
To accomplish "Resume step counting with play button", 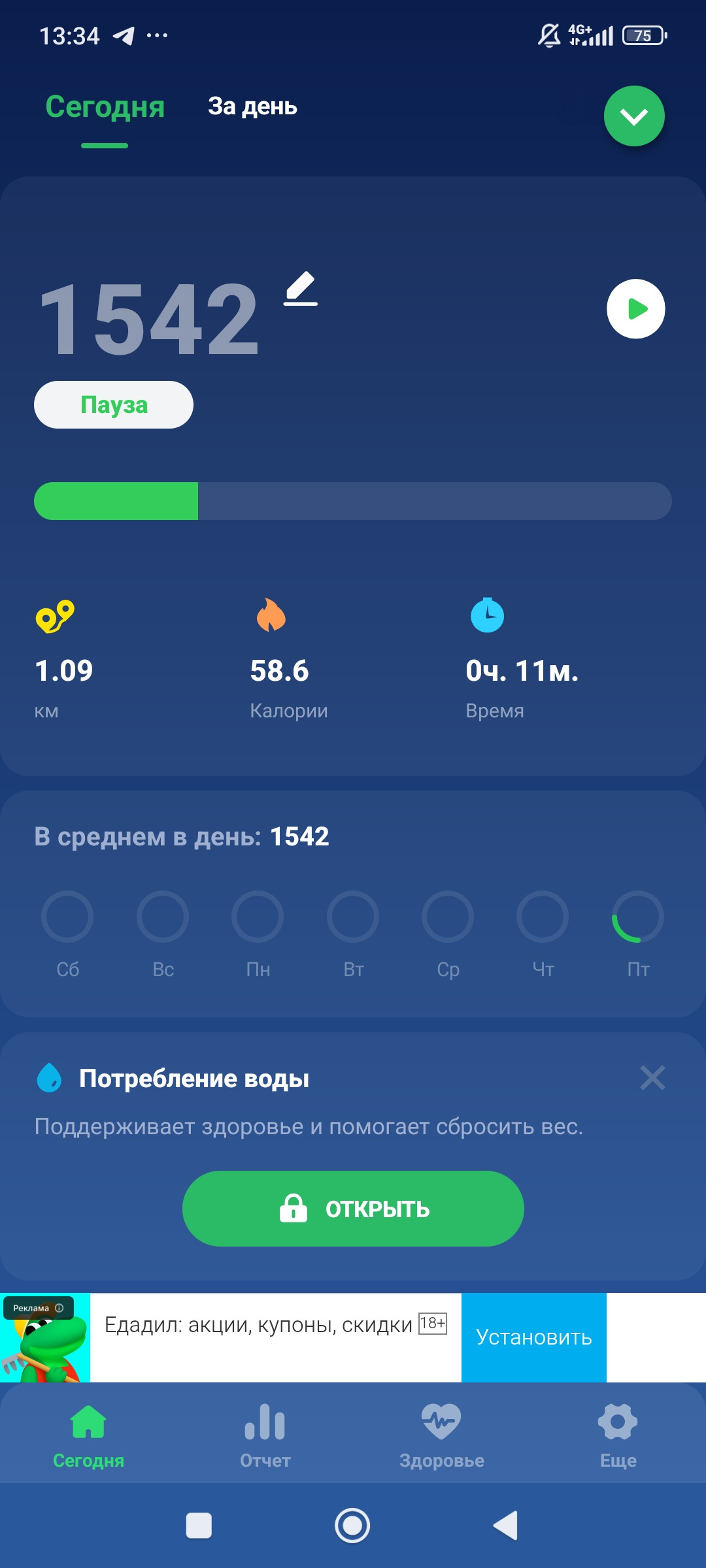I will pyautogui.click(x=636, y=309).
